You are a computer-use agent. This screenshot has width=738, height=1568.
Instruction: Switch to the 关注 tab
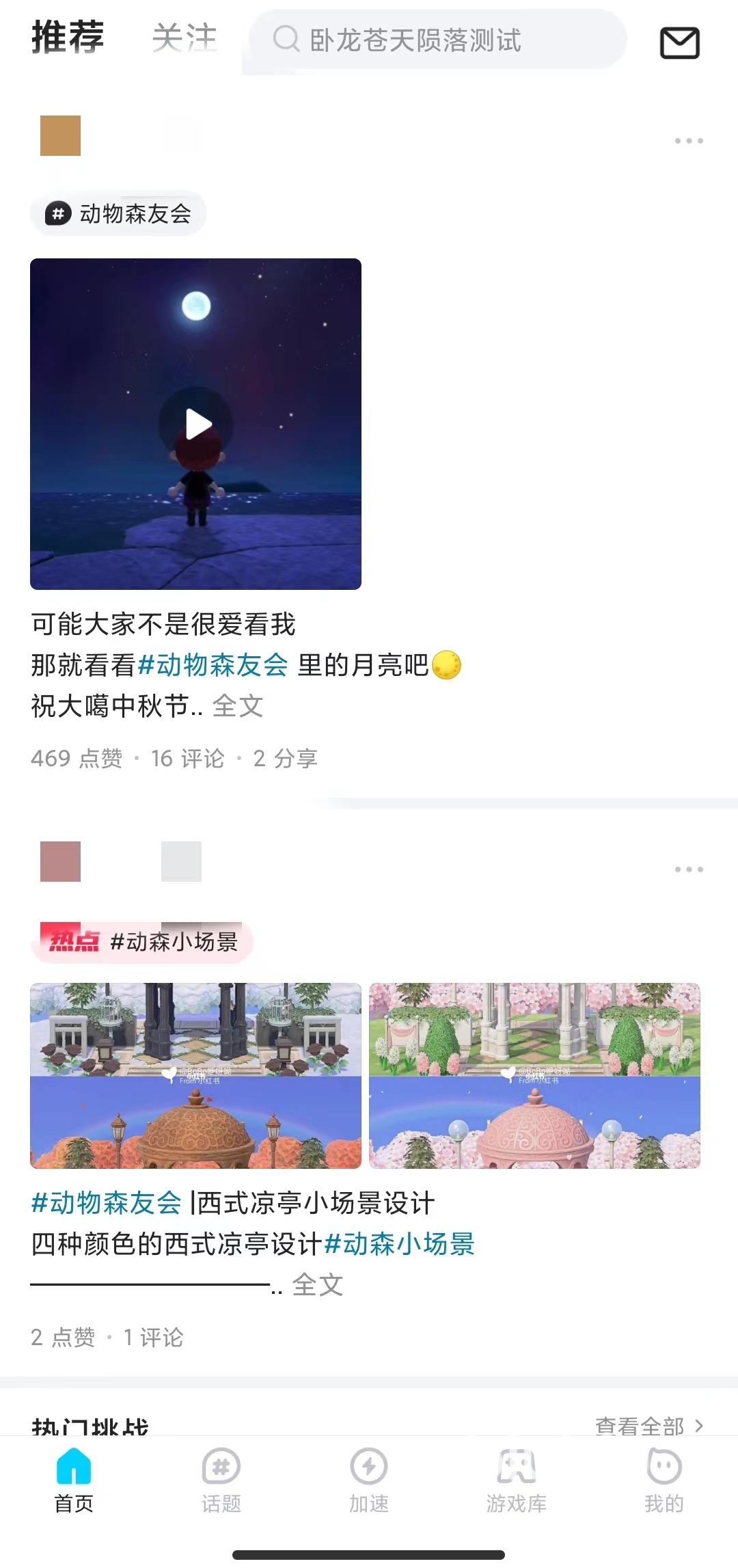point(184,38)
